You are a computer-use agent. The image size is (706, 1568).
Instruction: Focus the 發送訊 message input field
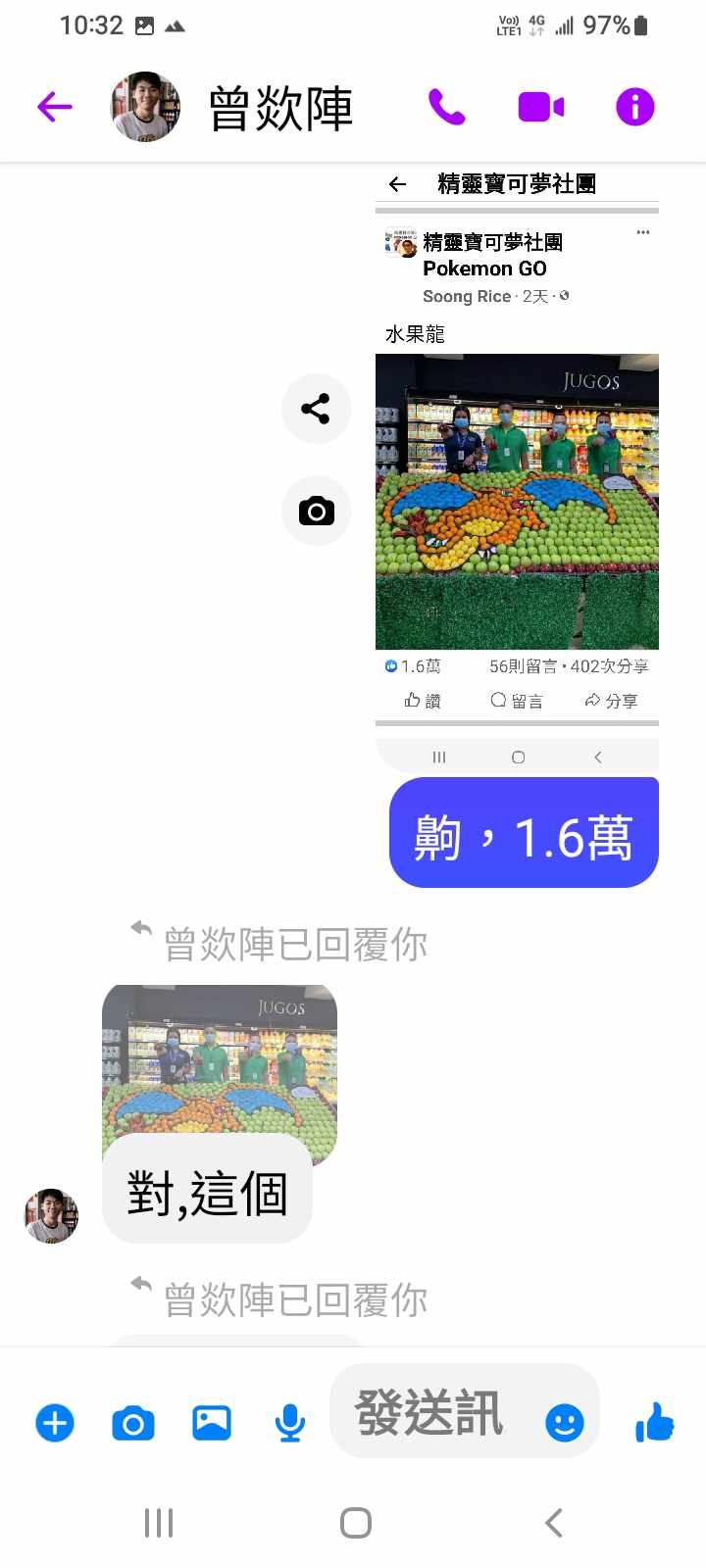431,1412
